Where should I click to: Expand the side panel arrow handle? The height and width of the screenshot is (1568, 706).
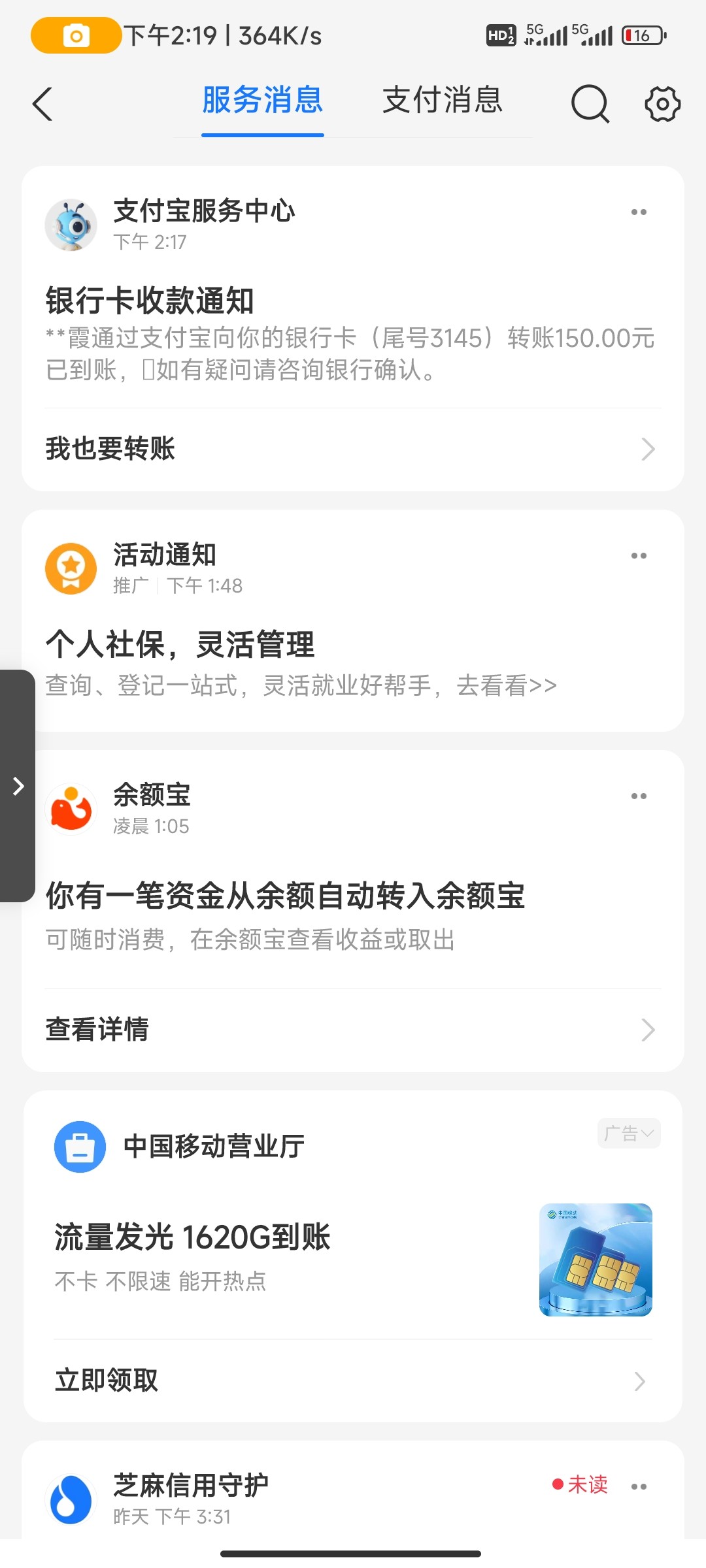18,786
